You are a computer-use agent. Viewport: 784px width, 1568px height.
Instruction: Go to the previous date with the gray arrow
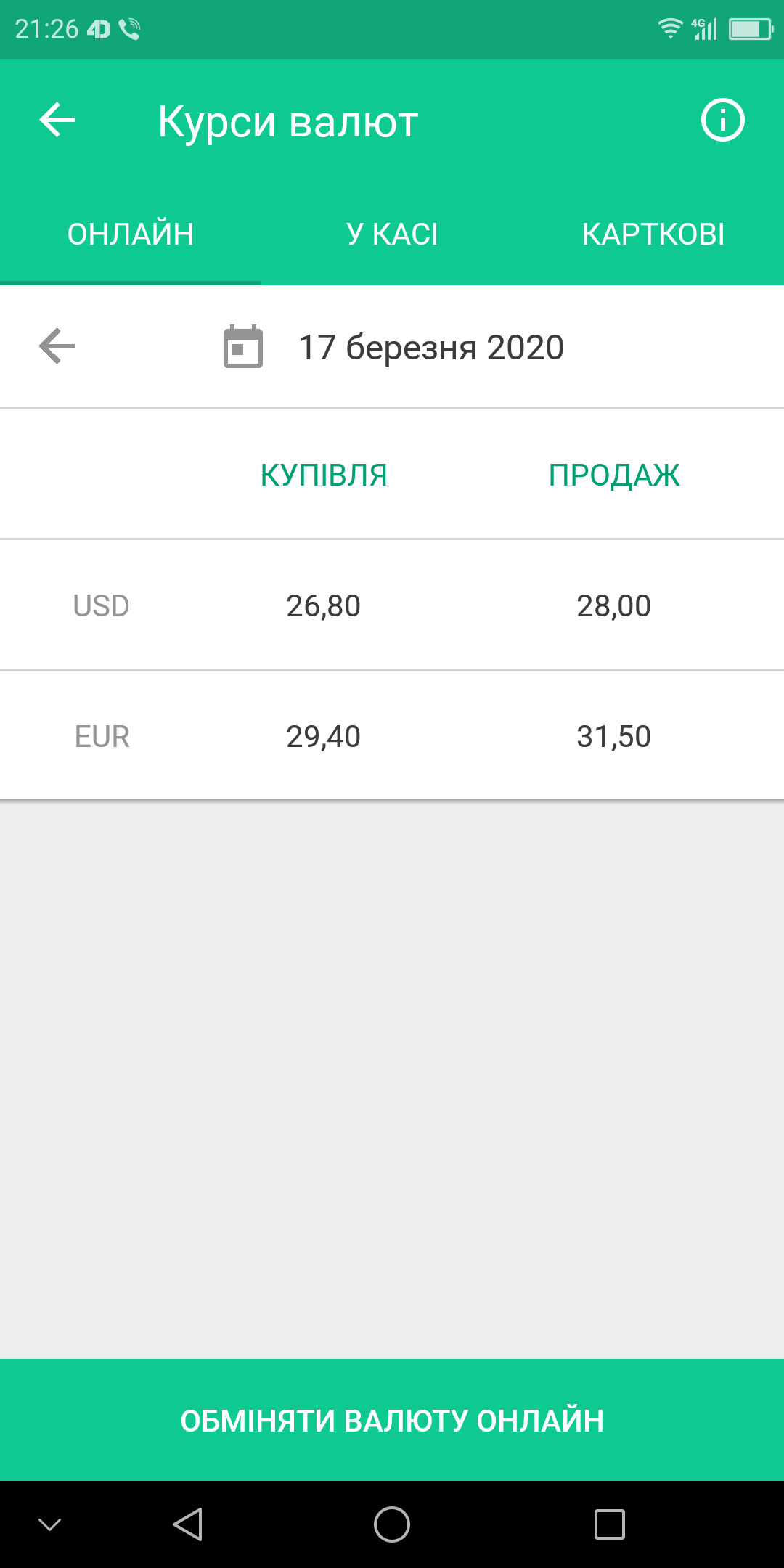tap(57, 346)
